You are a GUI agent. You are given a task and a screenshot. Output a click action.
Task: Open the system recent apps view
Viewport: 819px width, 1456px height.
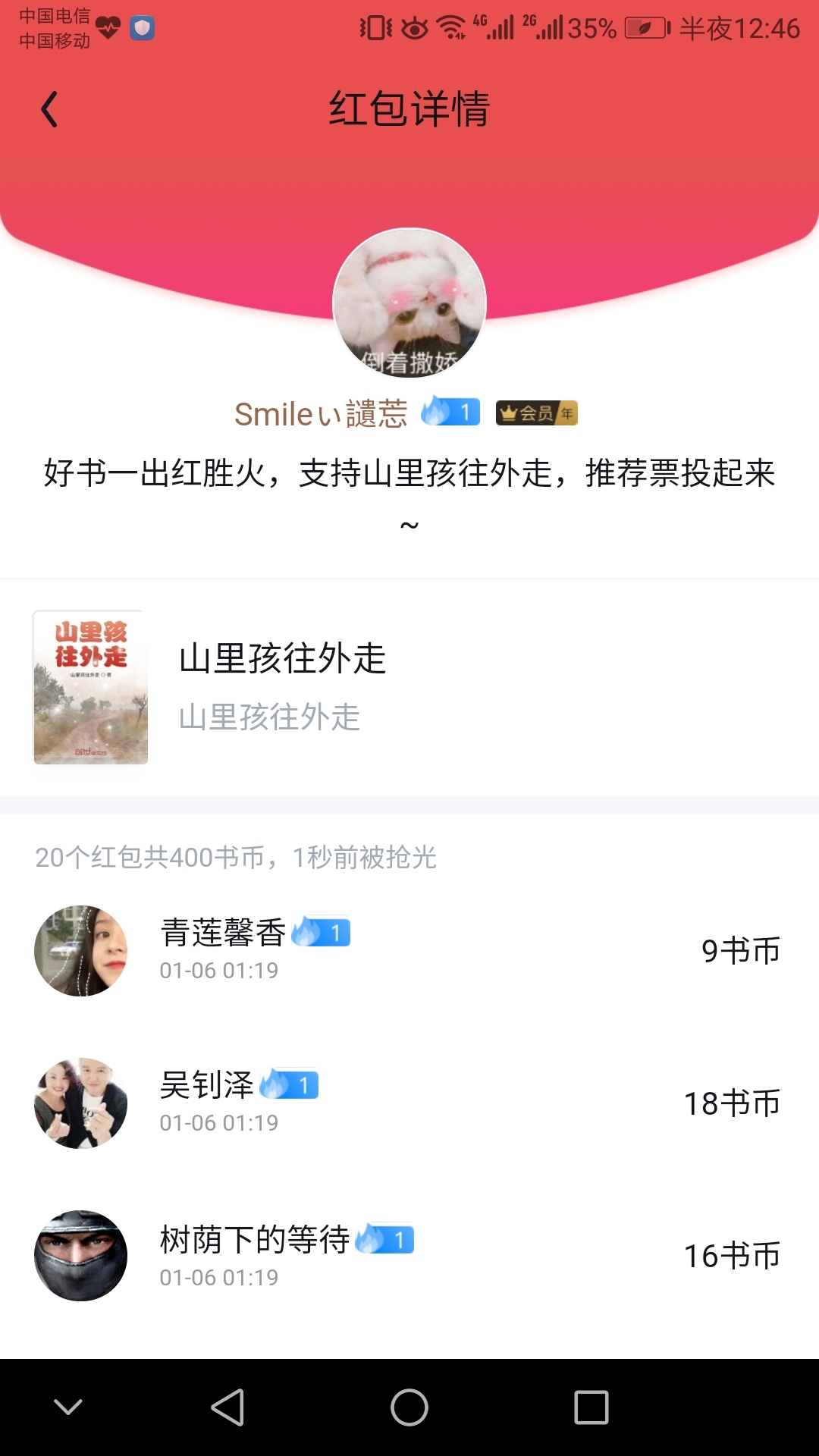[x=591, y=1407]
